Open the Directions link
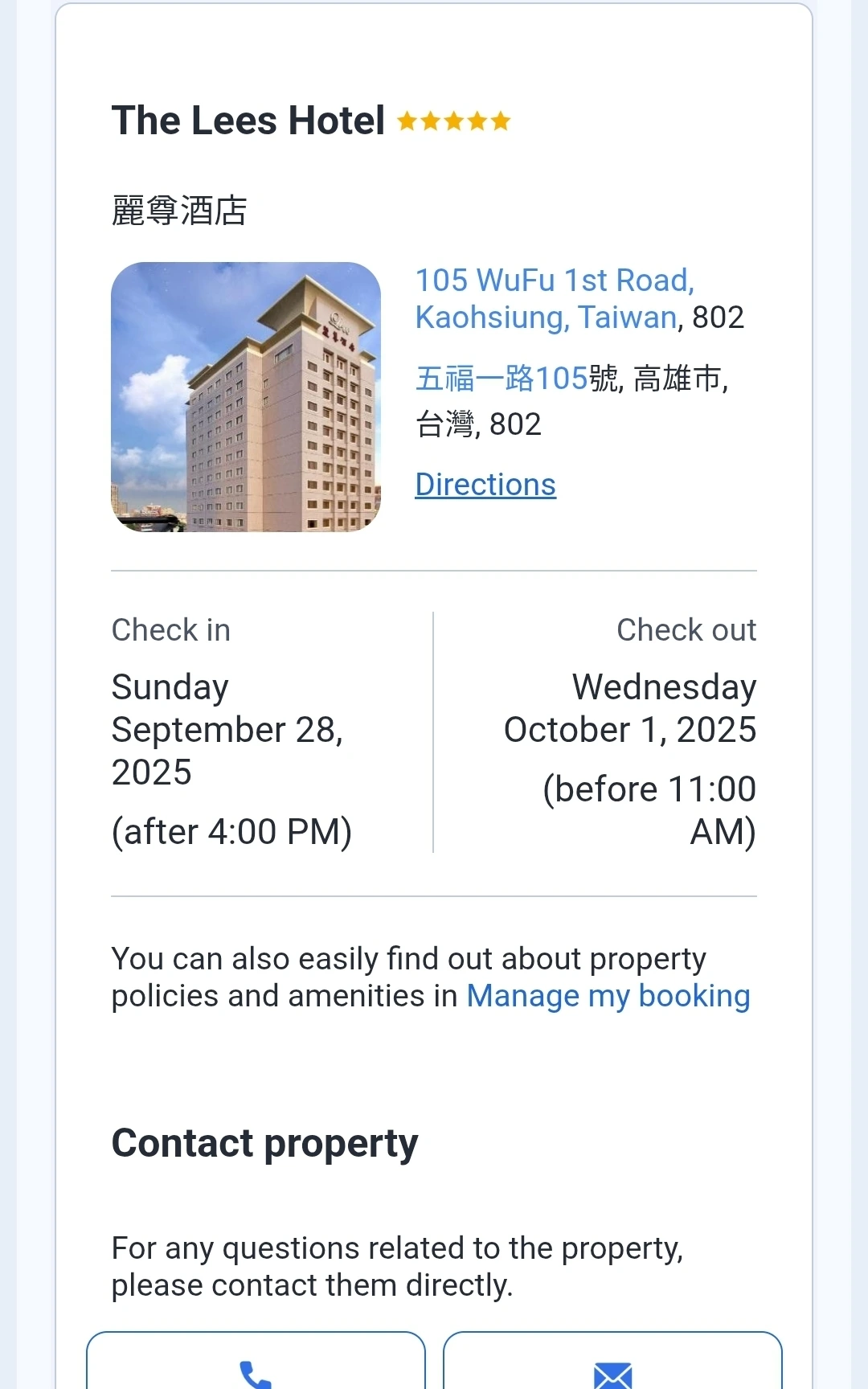 [x=485, y=485]
